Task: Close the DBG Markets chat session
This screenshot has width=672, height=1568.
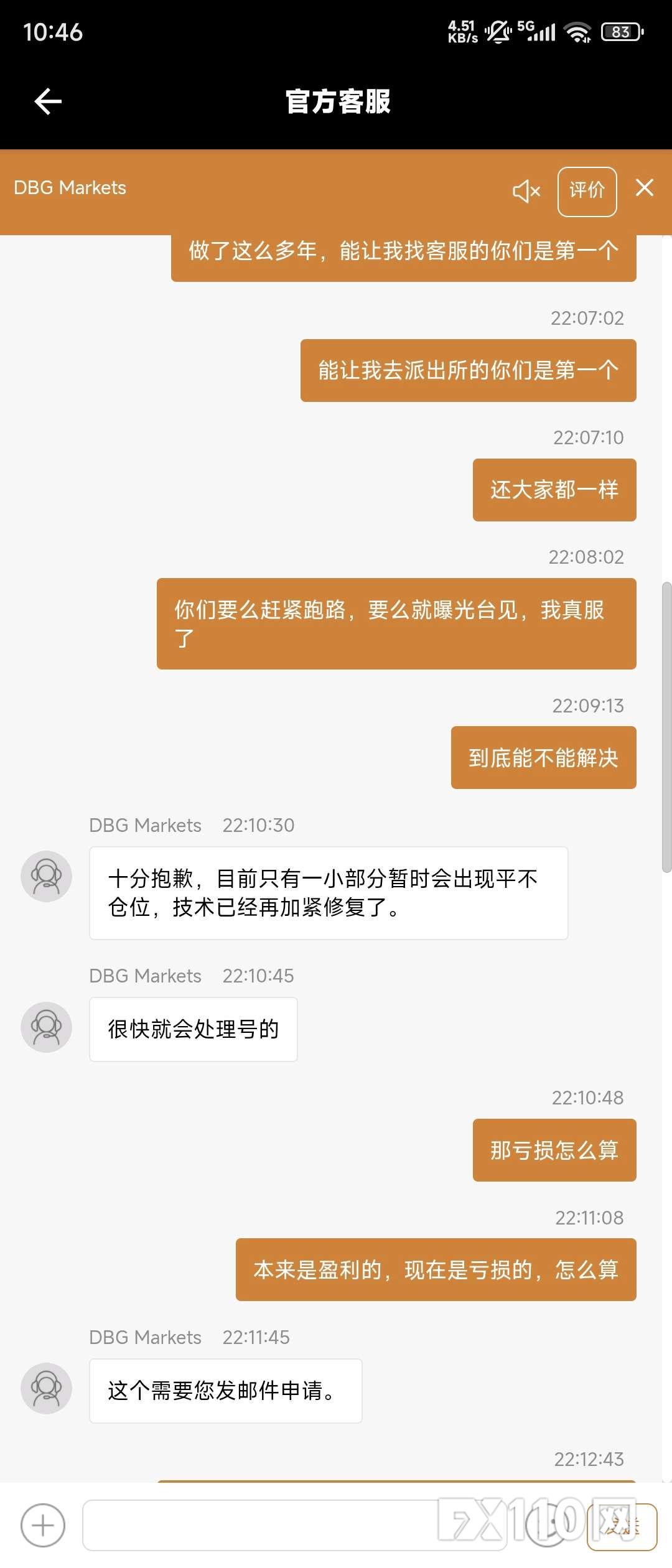Action: click(x=645, y=187)
